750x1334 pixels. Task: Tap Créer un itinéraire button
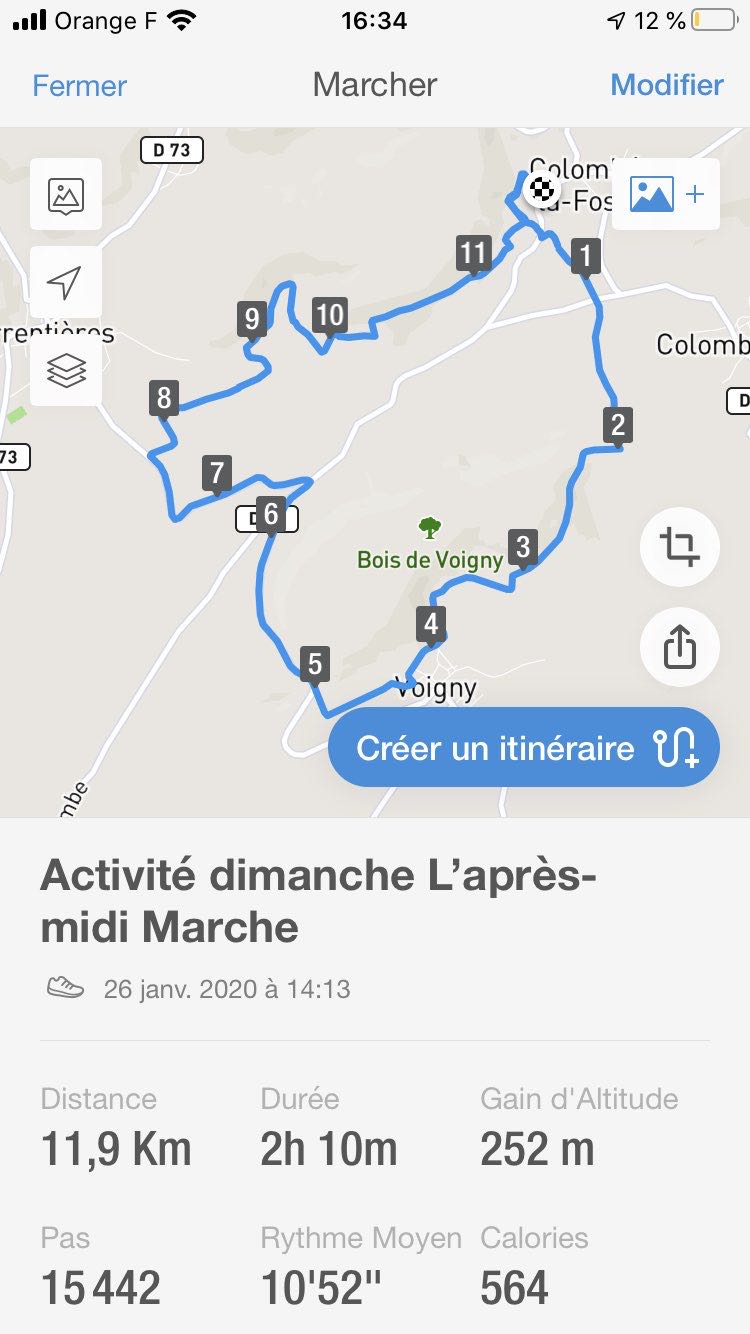(524, 748)
